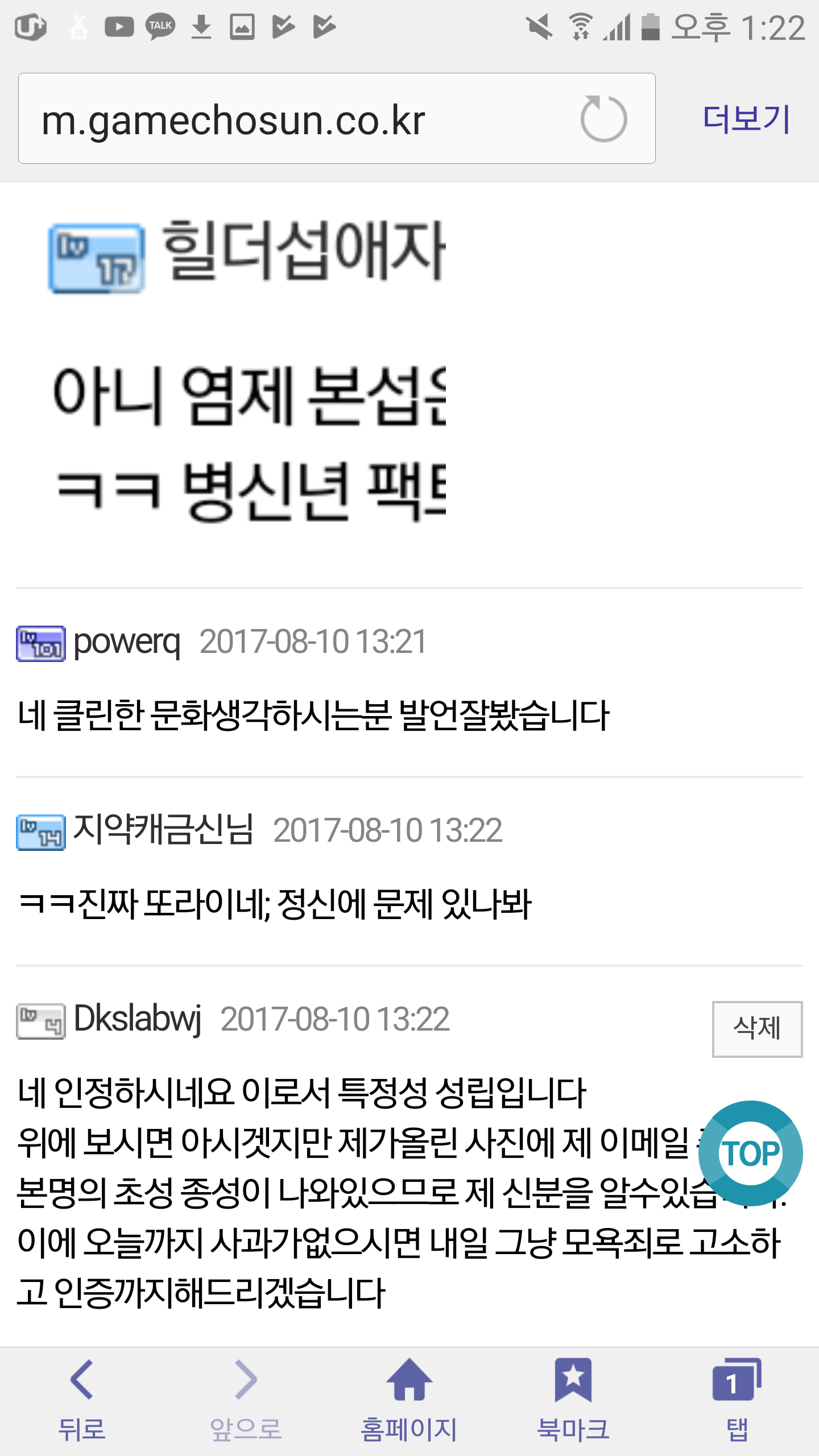Open the embedded comment screenshot image
Screen dimensions: 819x1456
click(247, 371)
